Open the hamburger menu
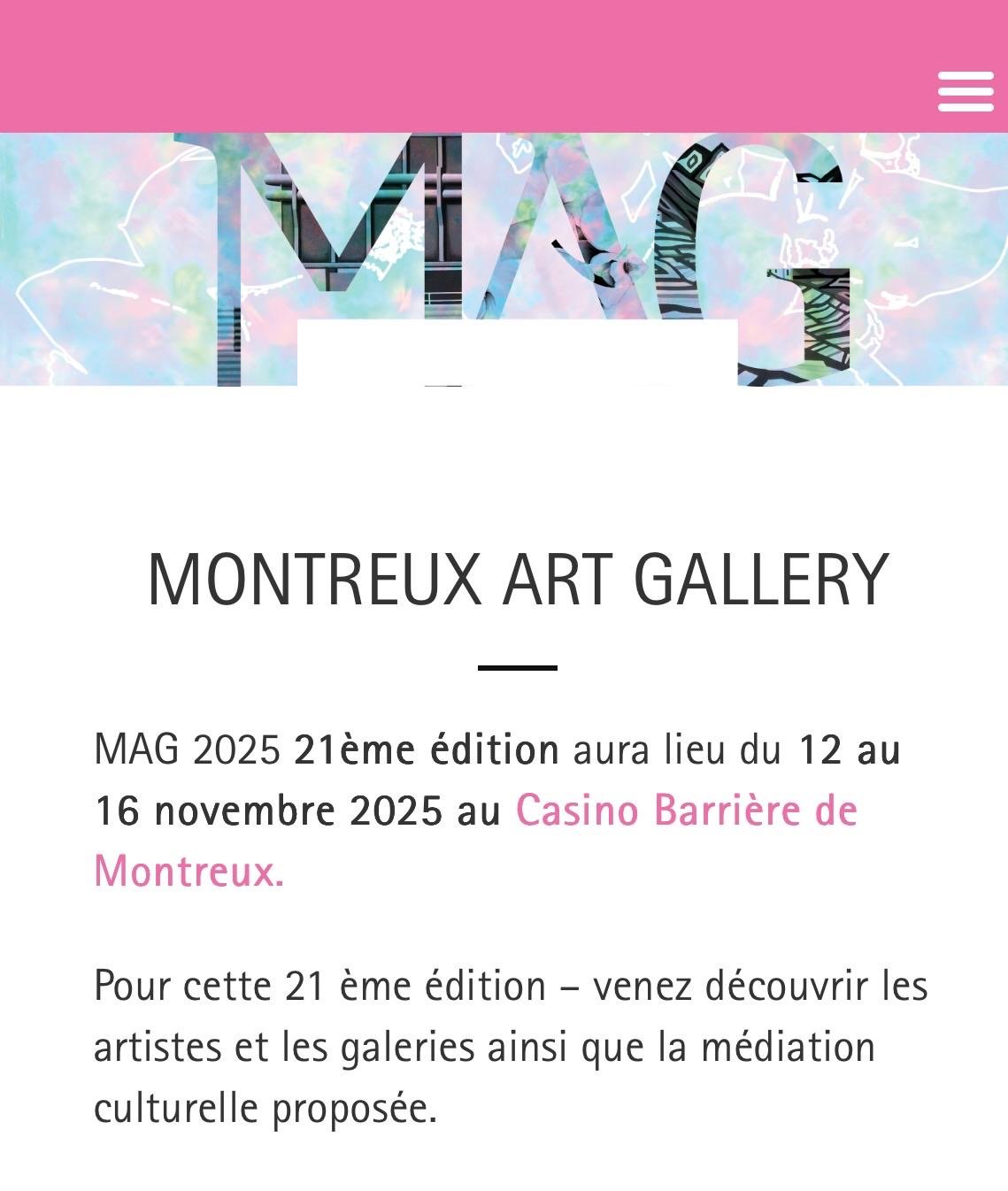The image size is (1008, 1191). point(966,92)
